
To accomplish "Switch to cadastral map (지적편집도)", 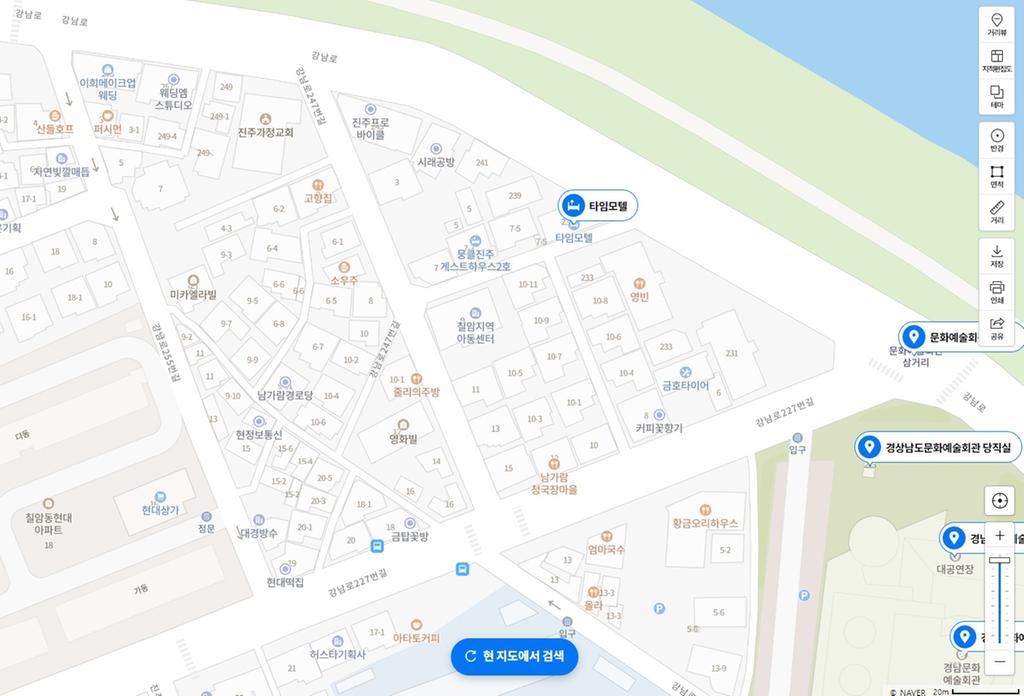I will [996, 60].
